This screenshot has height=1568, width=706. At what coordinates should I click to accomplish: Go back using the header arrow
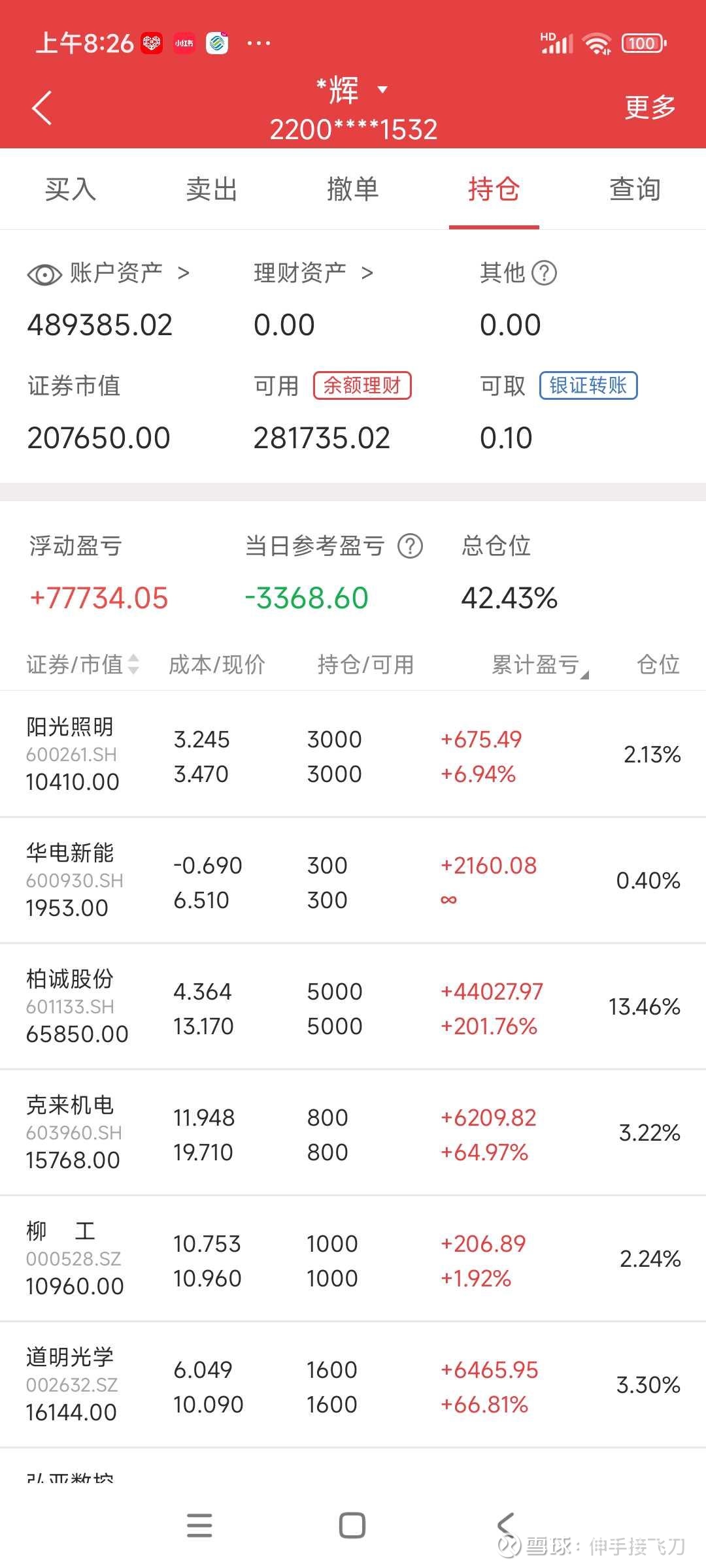42,108
